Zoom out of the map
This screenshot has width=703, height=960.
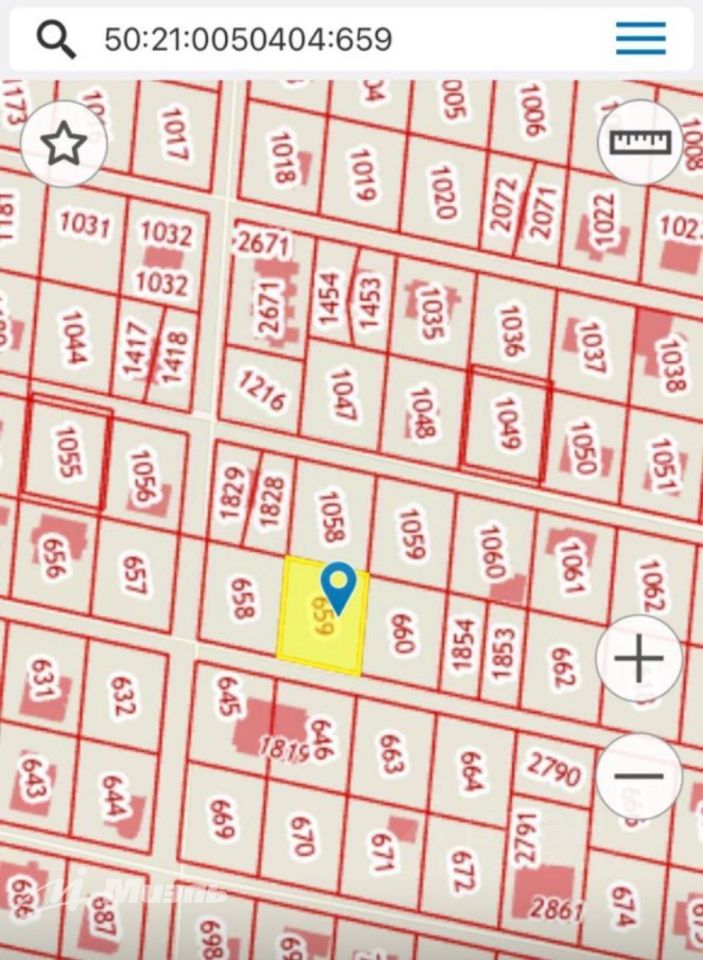coord(639,776)
